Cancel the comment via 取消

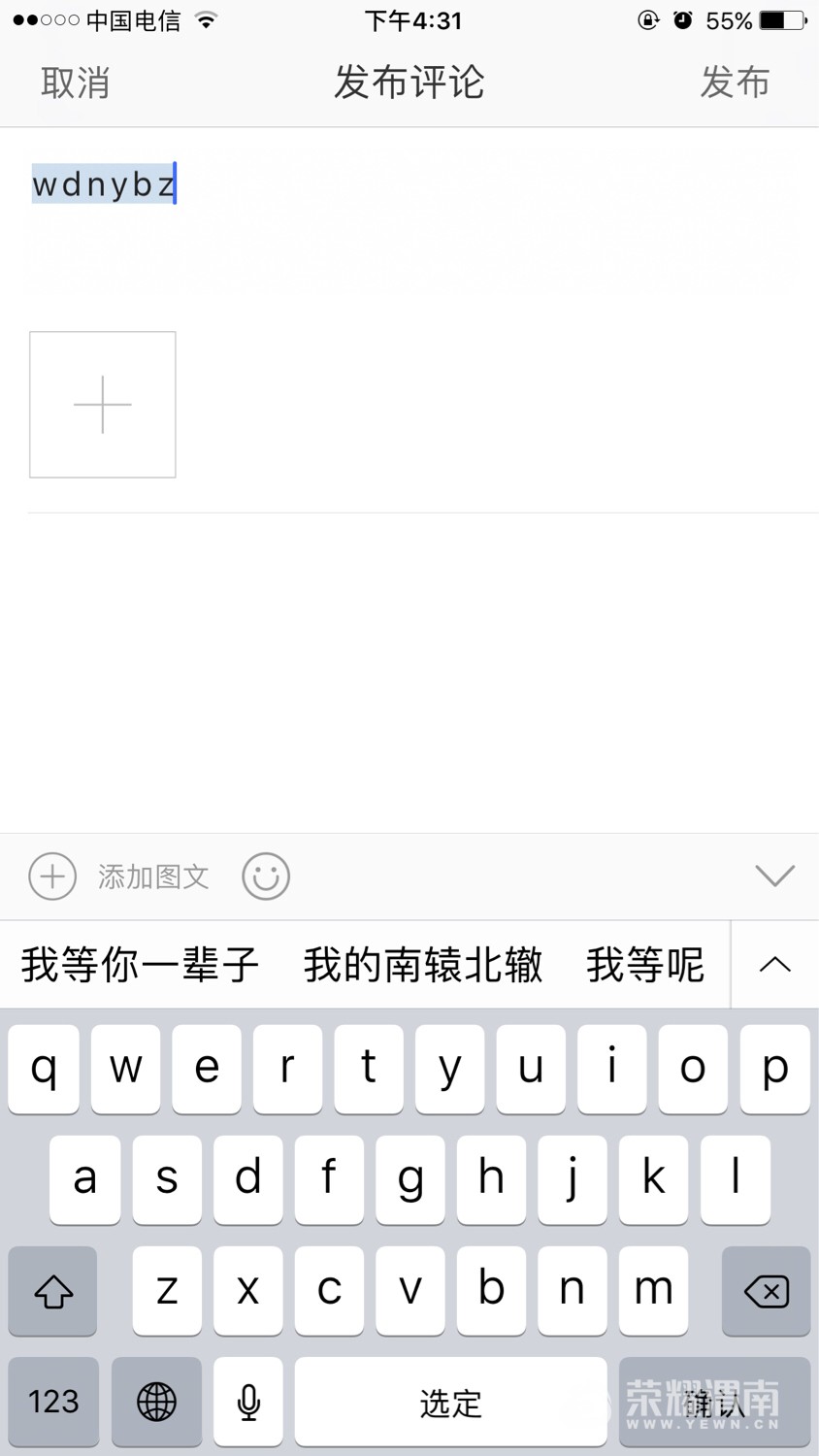click(x=75, y=83)
